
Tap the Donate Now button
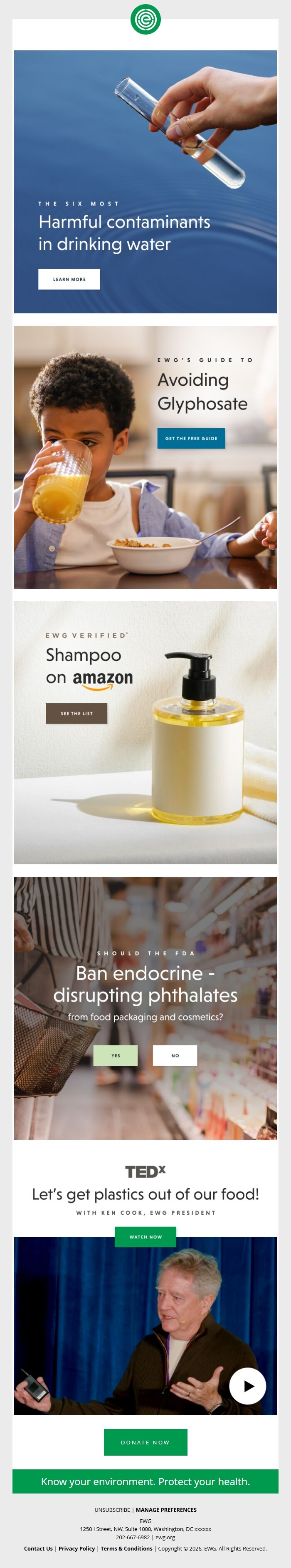(x=145, y=1442)
